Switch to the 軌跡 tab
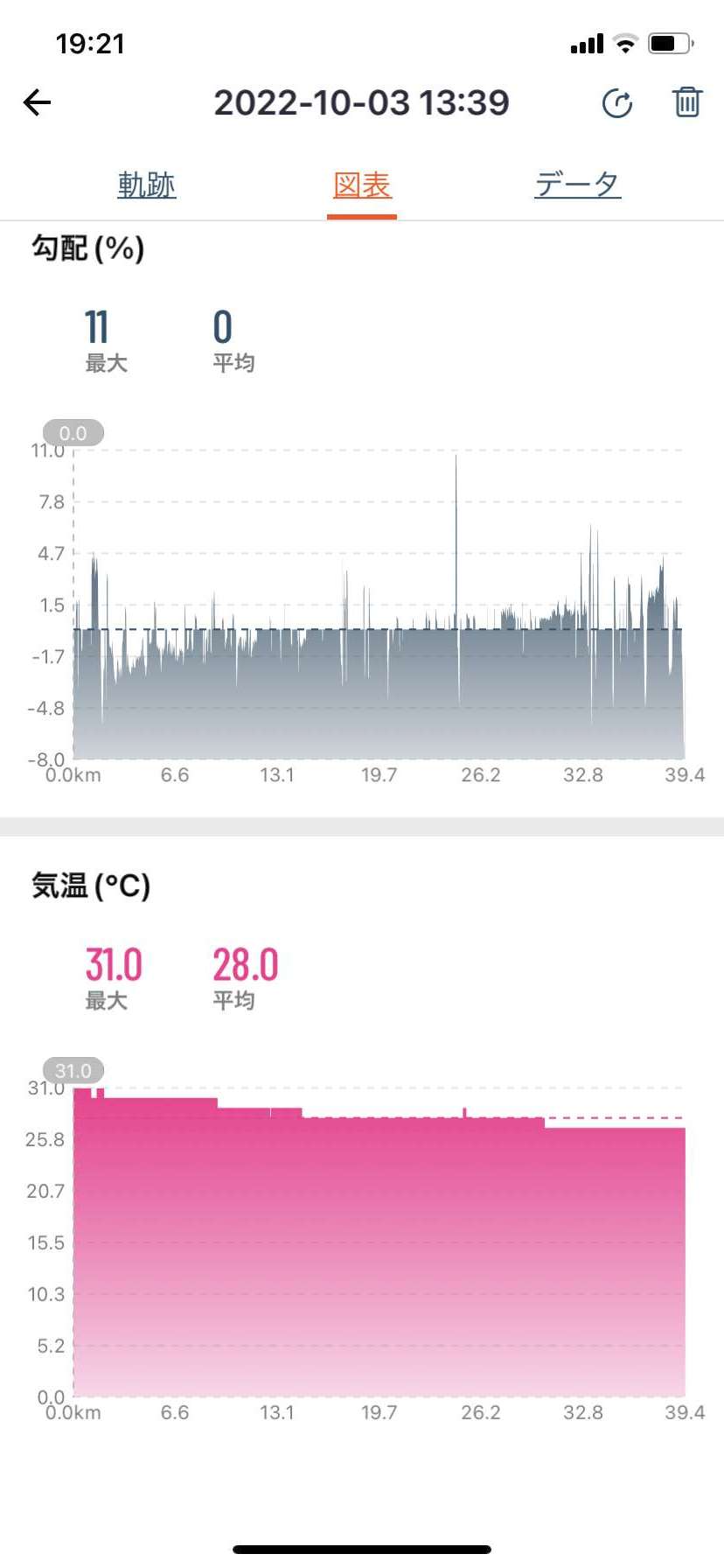Screen dimensions: 724x1568 coord(147,185)
